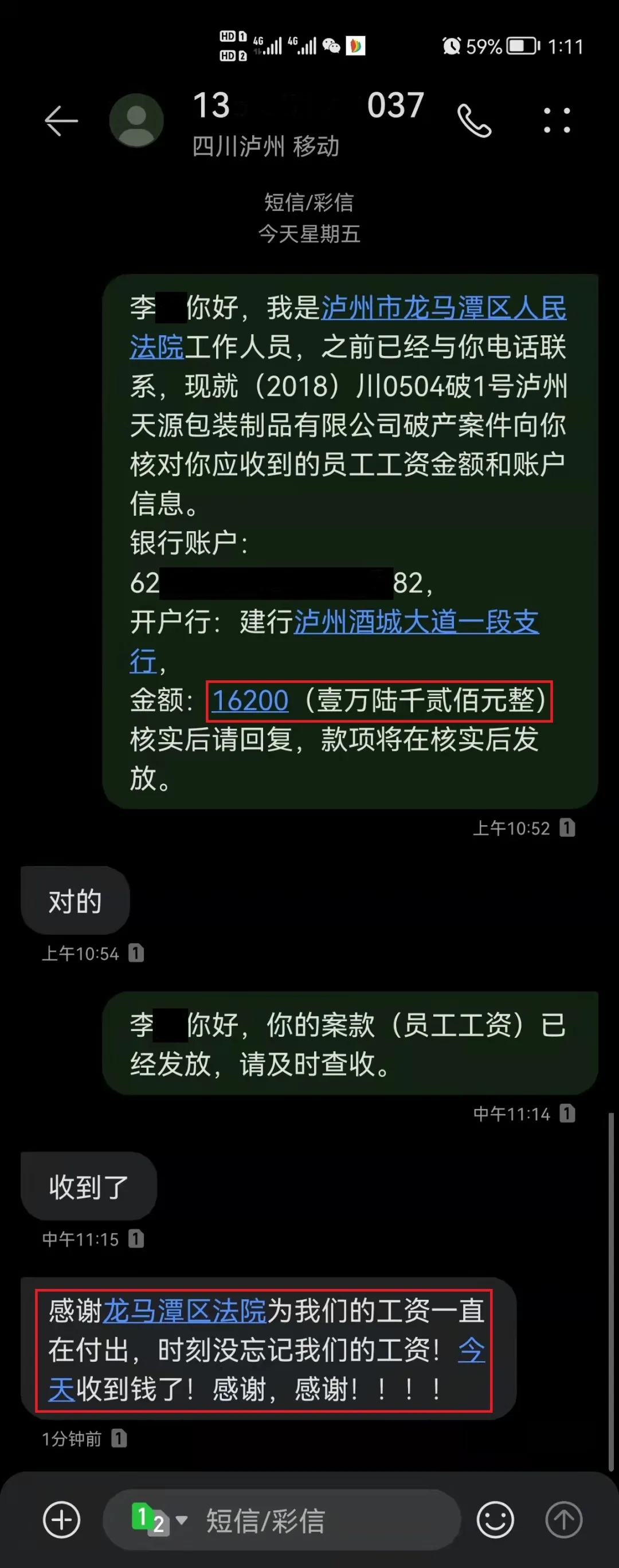Tap the contact avatar
Image resolution: width=619 pixels, height=1568 pixels.
tap(136, 120)
